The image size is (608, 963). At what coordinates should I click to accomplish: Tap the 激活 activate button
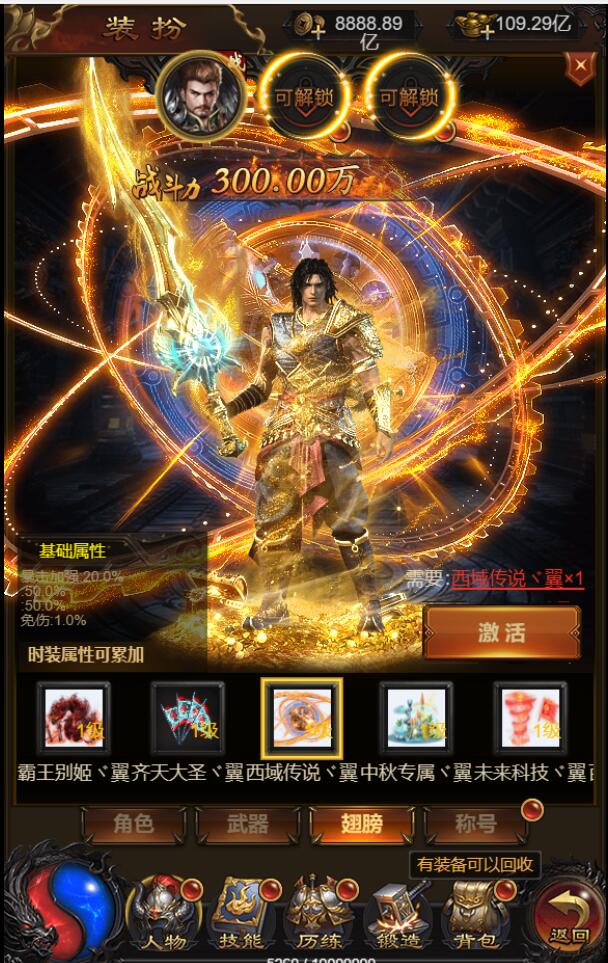pos(501,632)
